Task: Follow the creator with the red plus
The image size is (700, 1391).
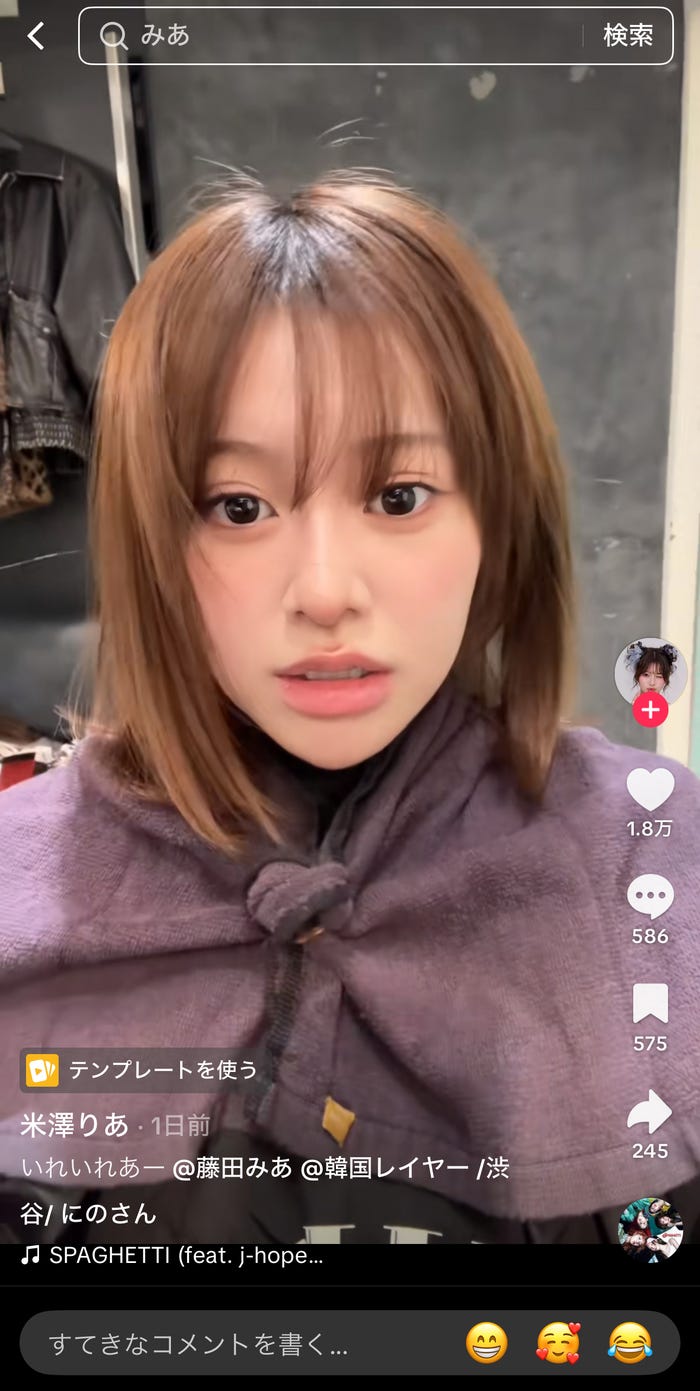Action: tap(650, 710)
